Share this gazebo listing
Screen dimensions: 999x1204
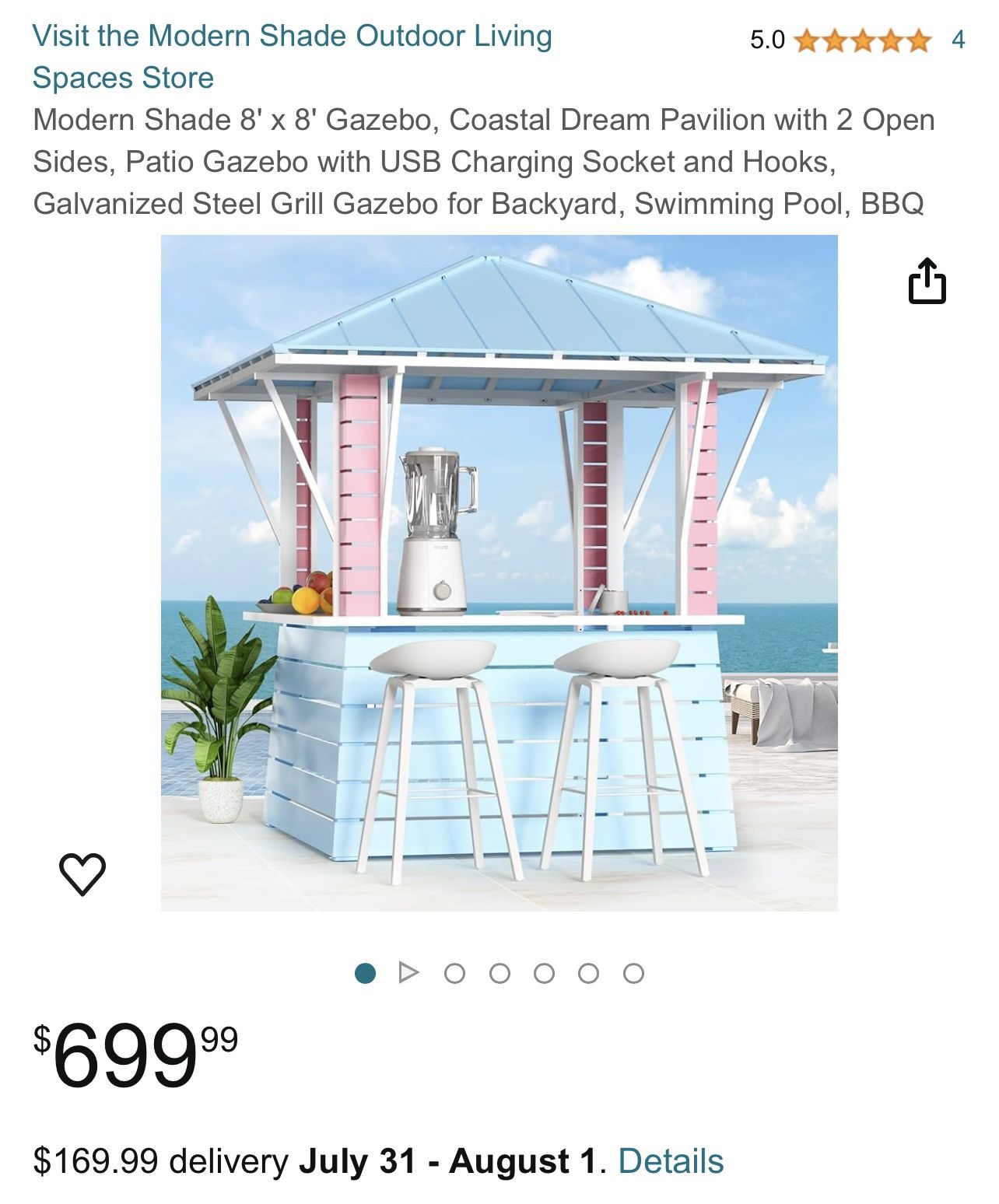[927, 281]
